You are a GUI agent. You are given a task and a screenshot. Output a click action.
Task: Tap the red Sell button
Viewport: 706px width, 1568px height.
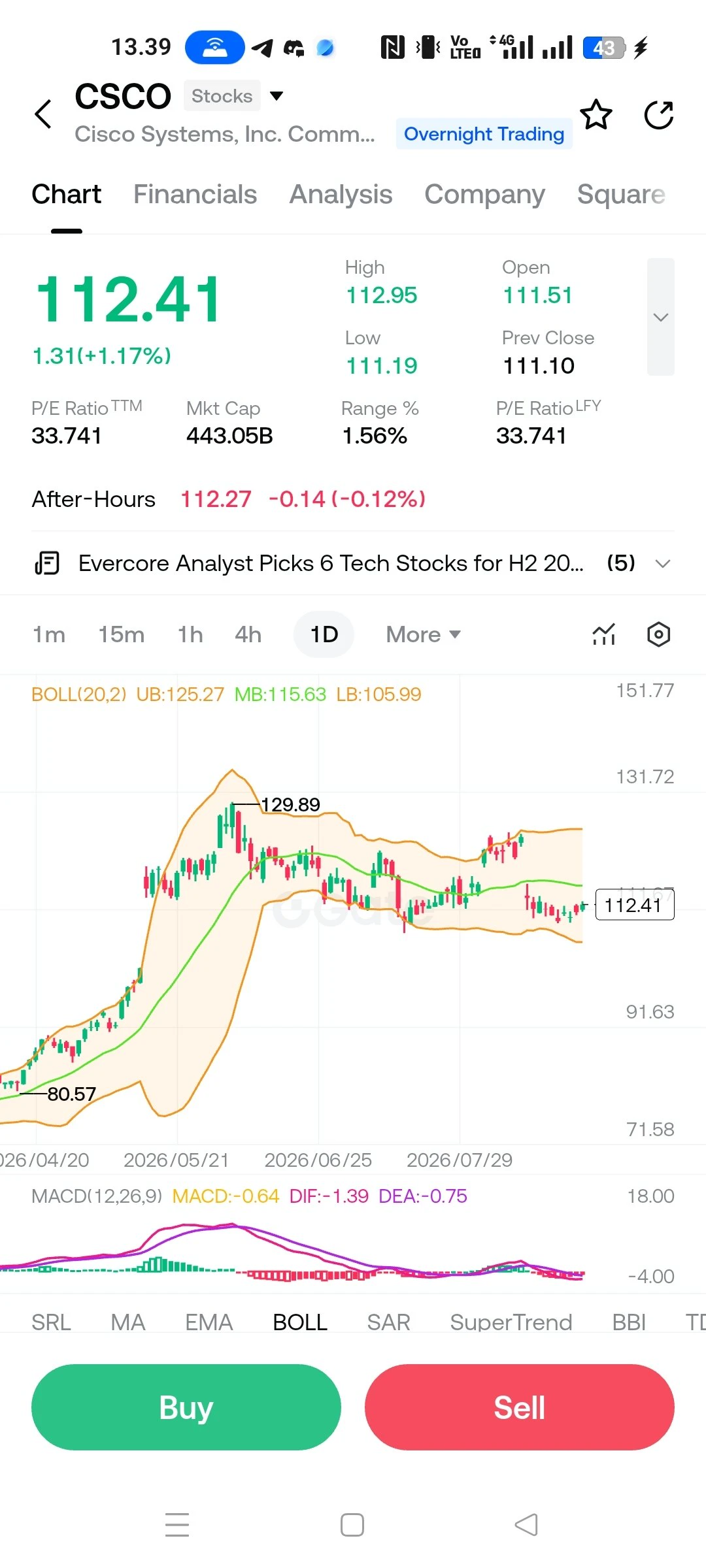point(520,1407)
